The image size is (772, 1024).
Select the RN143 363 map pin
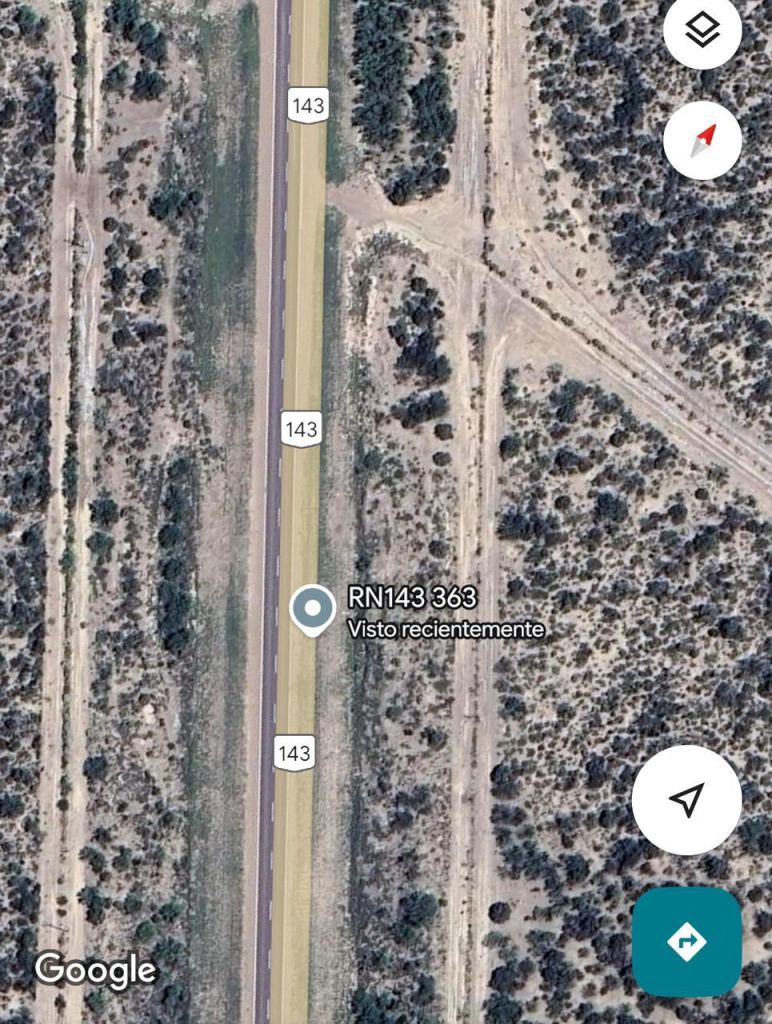point(313,609)
